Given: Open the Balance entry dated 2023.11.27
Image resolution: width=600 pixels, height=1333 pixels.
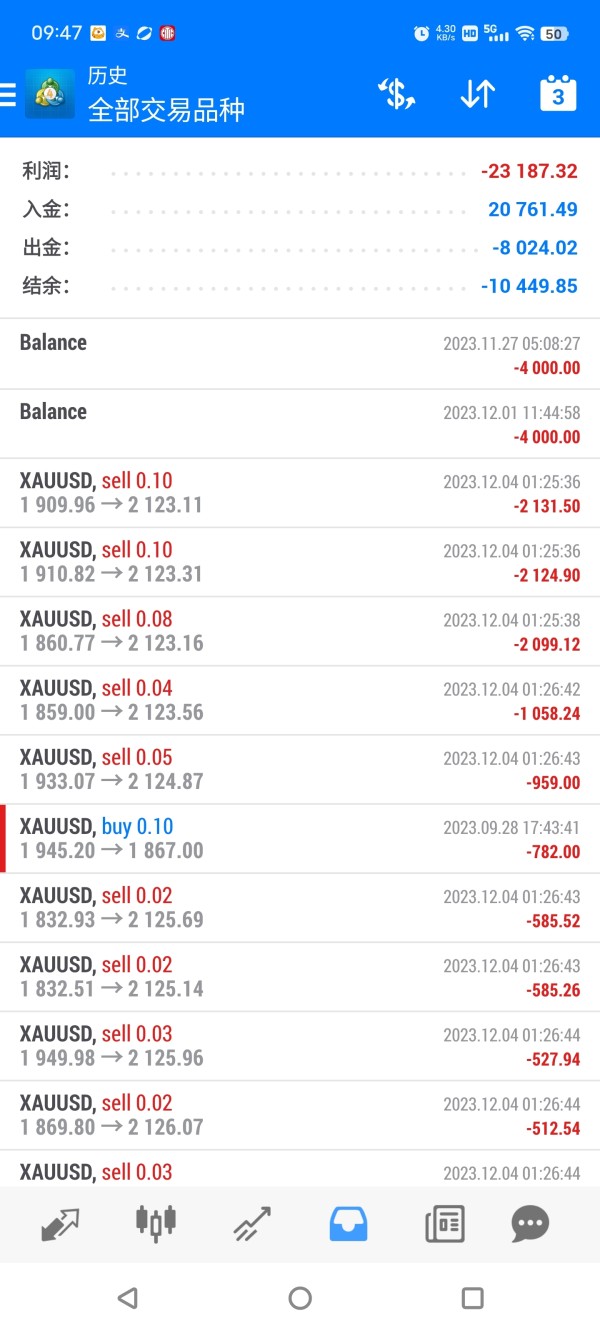Looking at the screenshot, I should pyautogui.click(x=300, y=355).
